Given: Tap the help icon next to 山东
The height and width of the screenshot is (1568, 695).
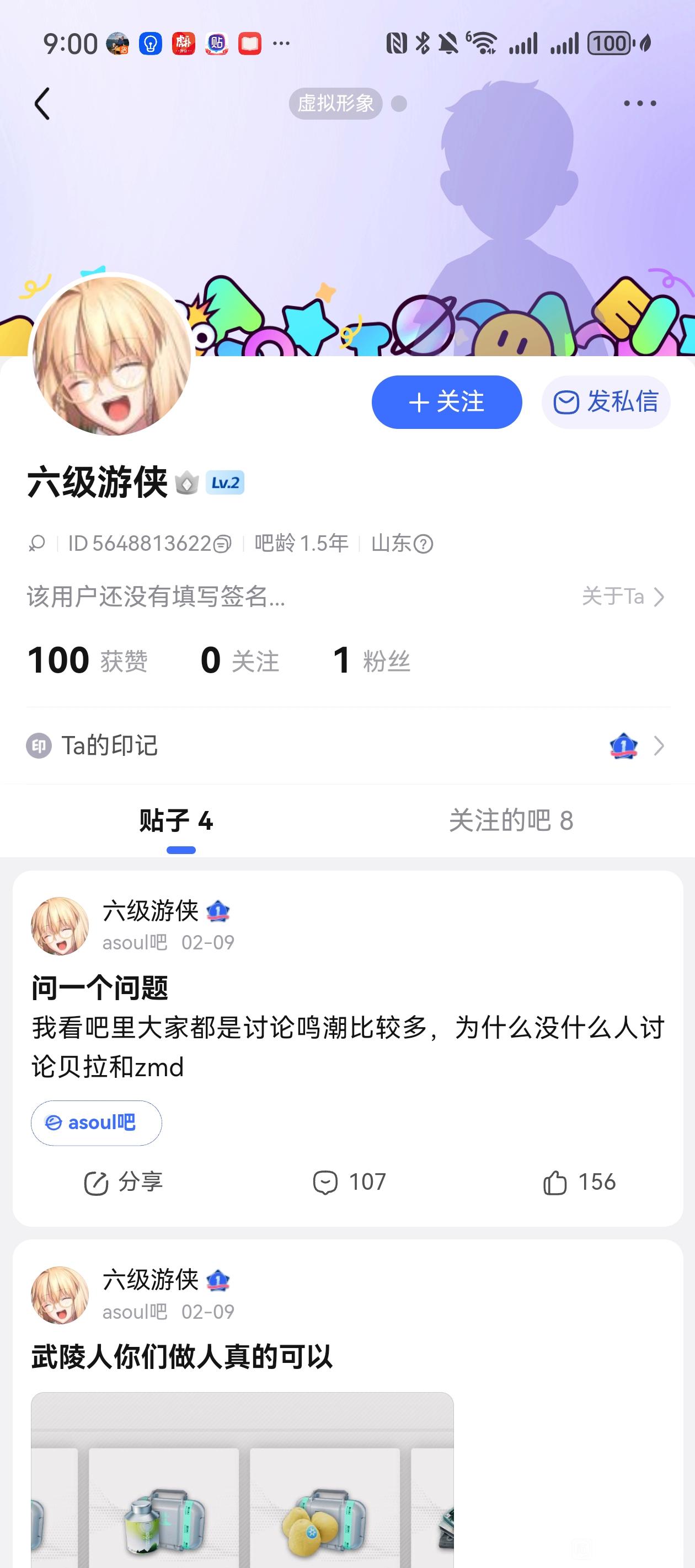Looking at the screenshot, I should click(423, 544).
